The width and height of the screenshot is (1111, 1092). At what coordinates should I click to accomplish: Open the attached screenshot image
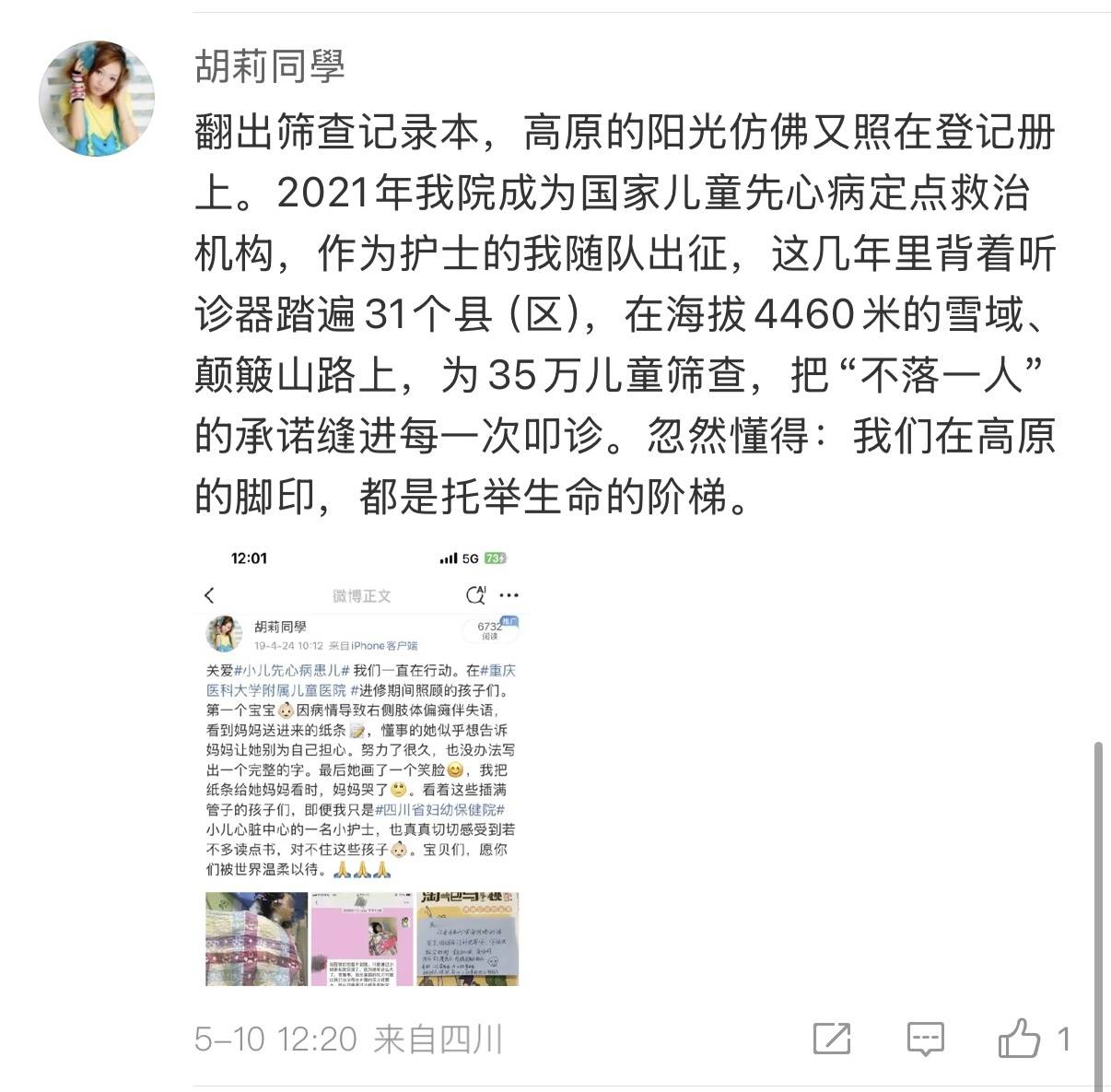click(362, 767)
